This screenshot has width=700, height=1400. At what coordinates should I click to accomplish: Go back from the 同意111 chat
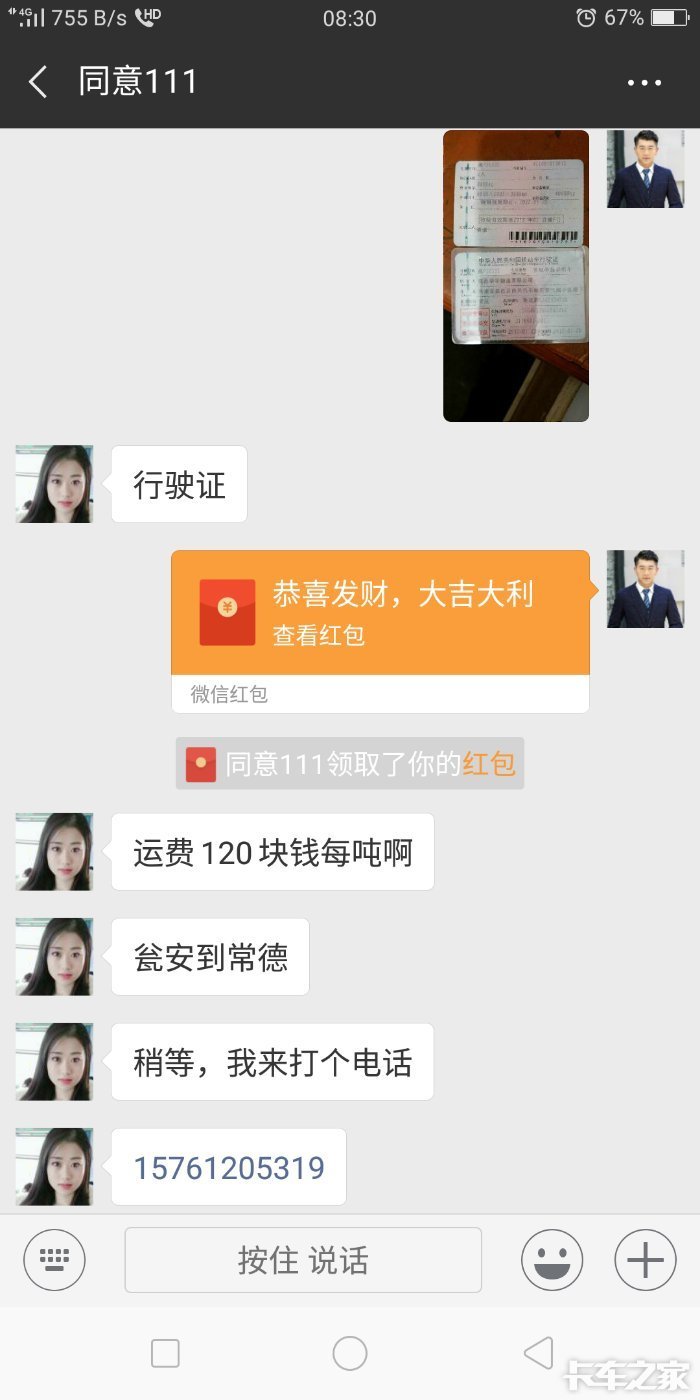[x=38, y=82]
